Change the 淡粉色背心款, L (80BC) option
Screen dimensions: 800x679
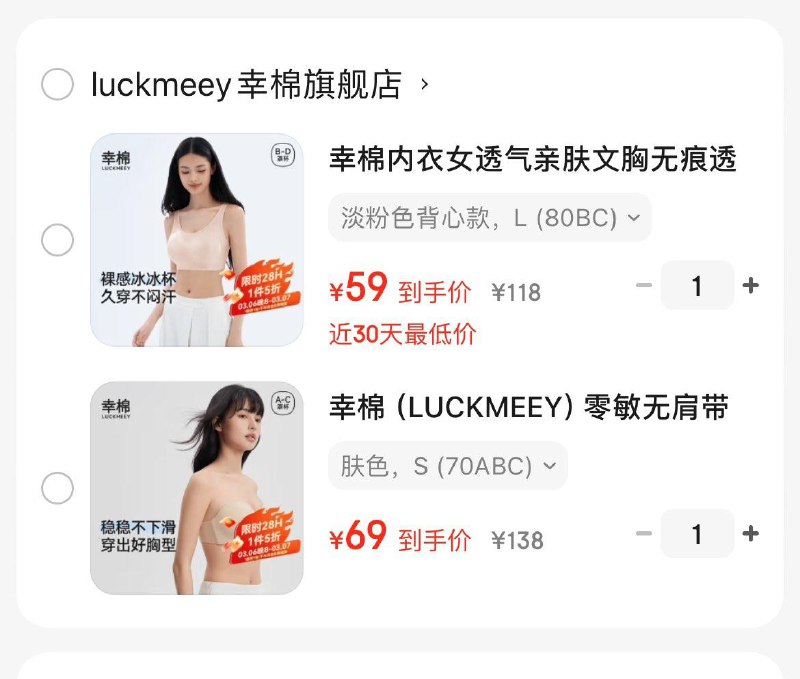[490, 218]
